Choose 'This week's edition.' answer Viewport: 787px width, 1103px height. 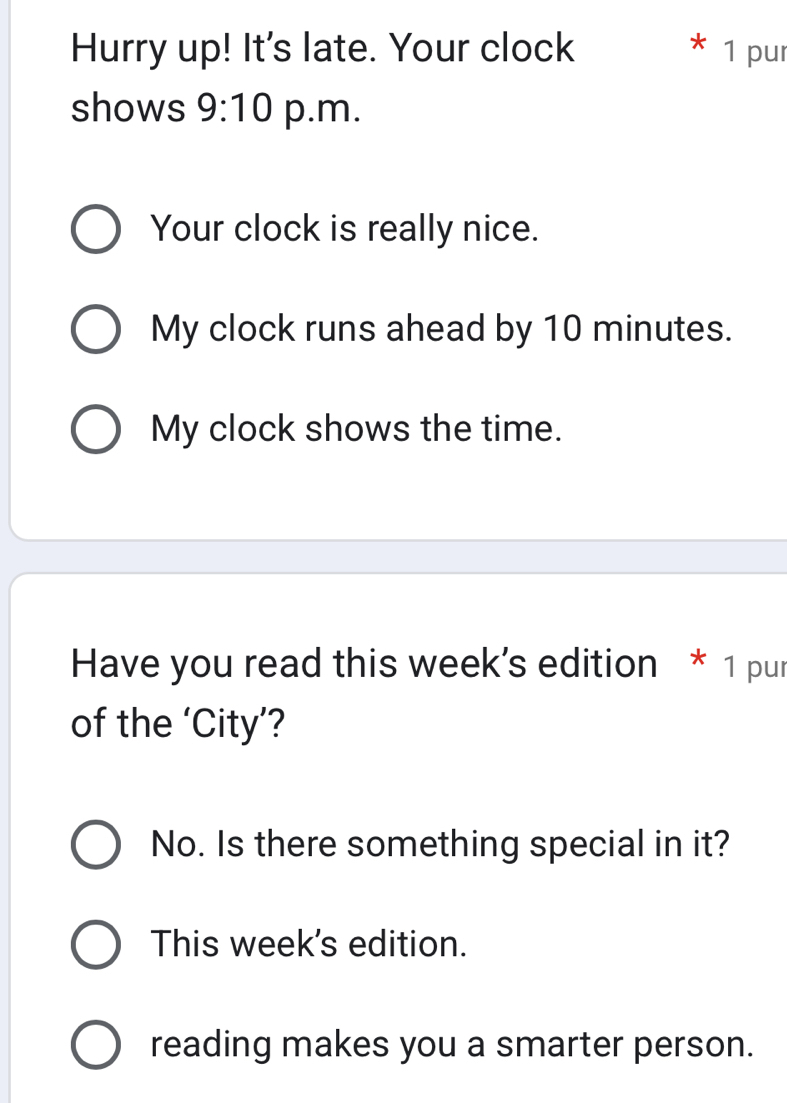pyautogui.click(x=96, y=944)
